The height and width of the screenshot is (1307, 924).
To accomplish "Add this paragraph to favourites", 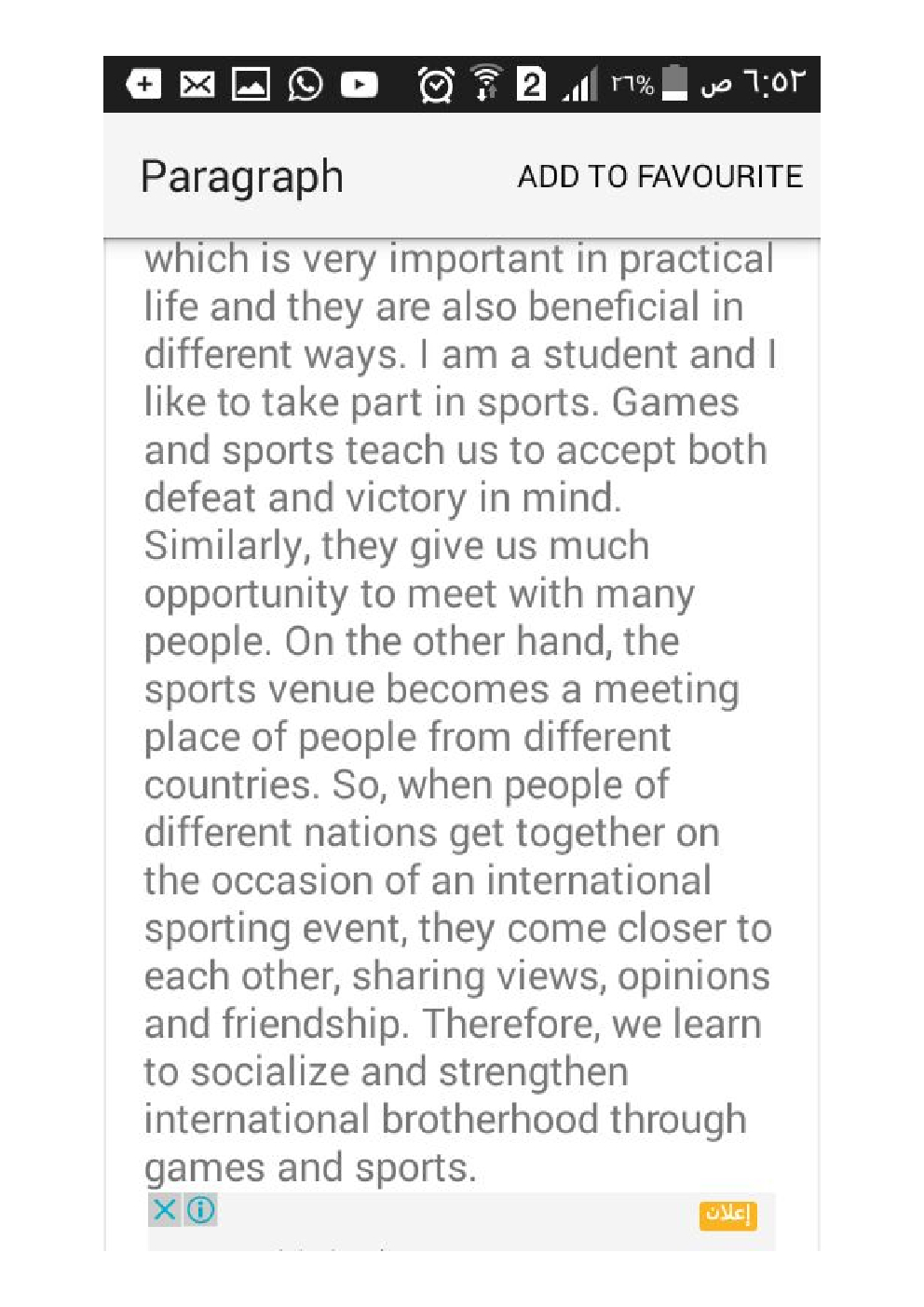I will tap(659, 176).
